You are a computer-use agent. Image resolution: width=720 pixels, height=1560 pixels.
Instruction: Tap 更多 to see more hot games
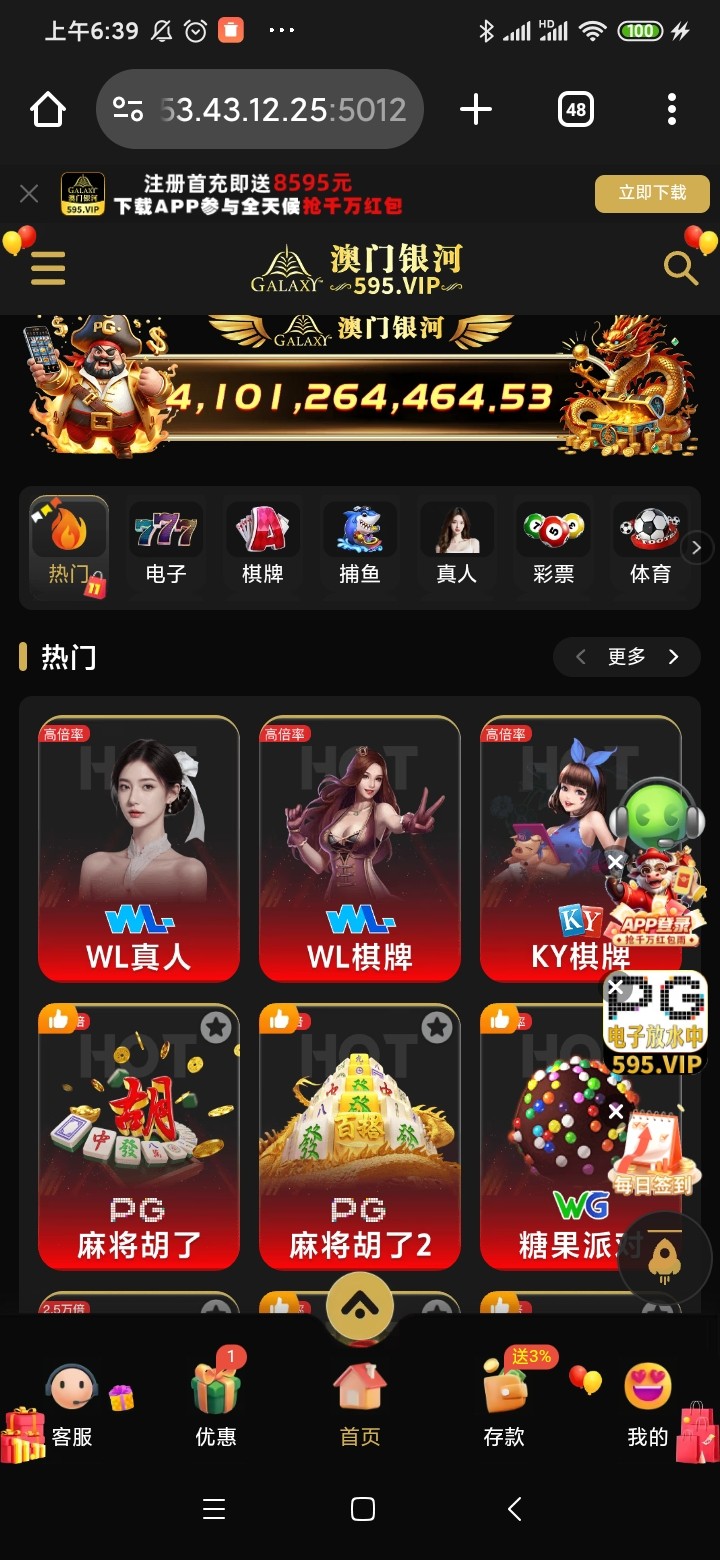tap(627, 657)
